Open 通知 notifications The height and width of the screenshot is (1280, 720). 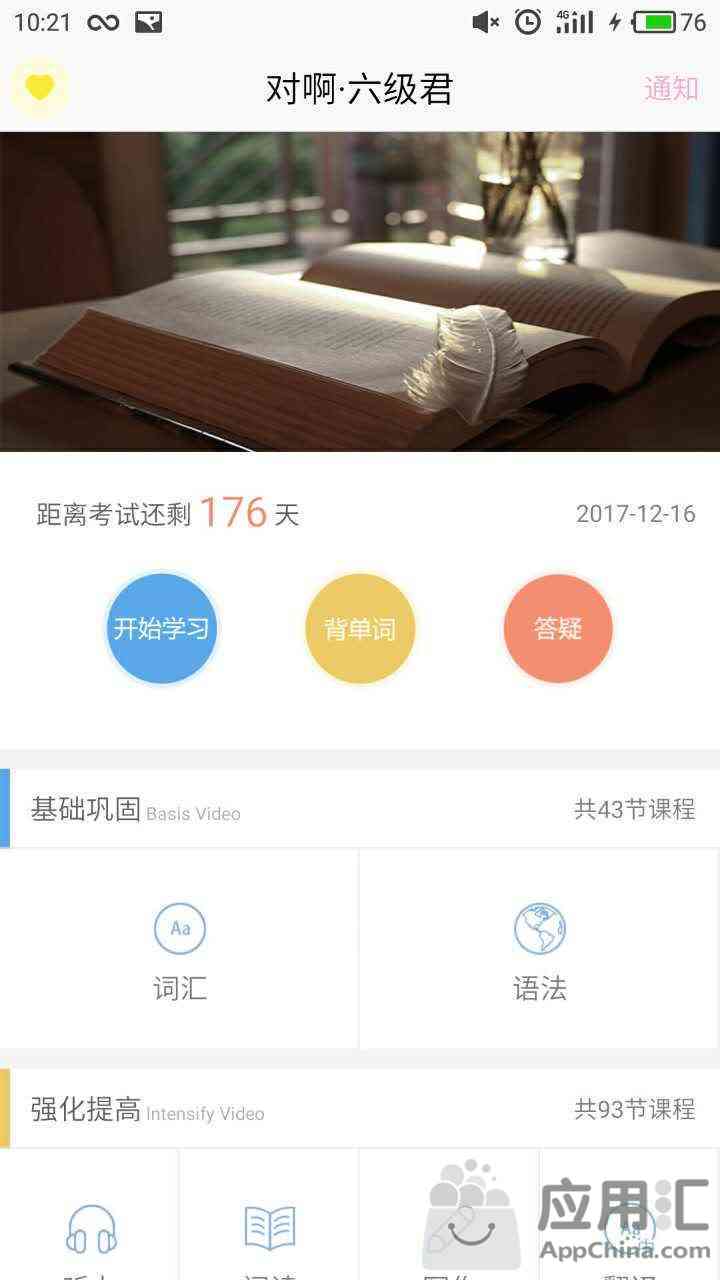point(670,88)
